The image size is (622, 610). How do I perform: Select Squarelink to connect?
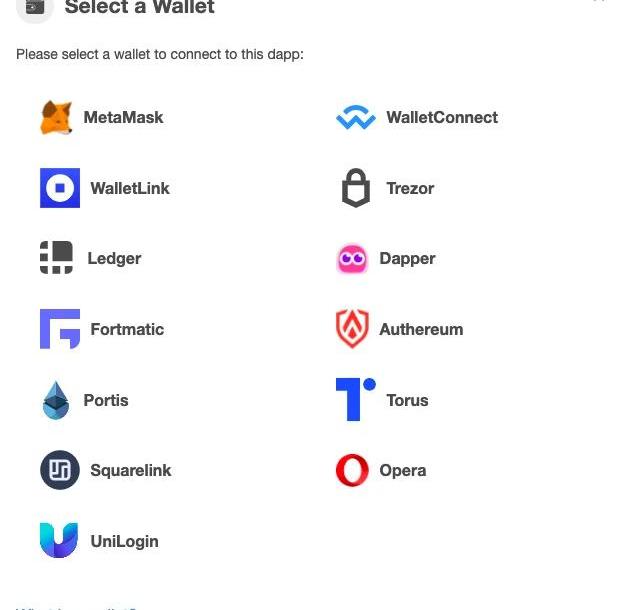pos(106,470)
